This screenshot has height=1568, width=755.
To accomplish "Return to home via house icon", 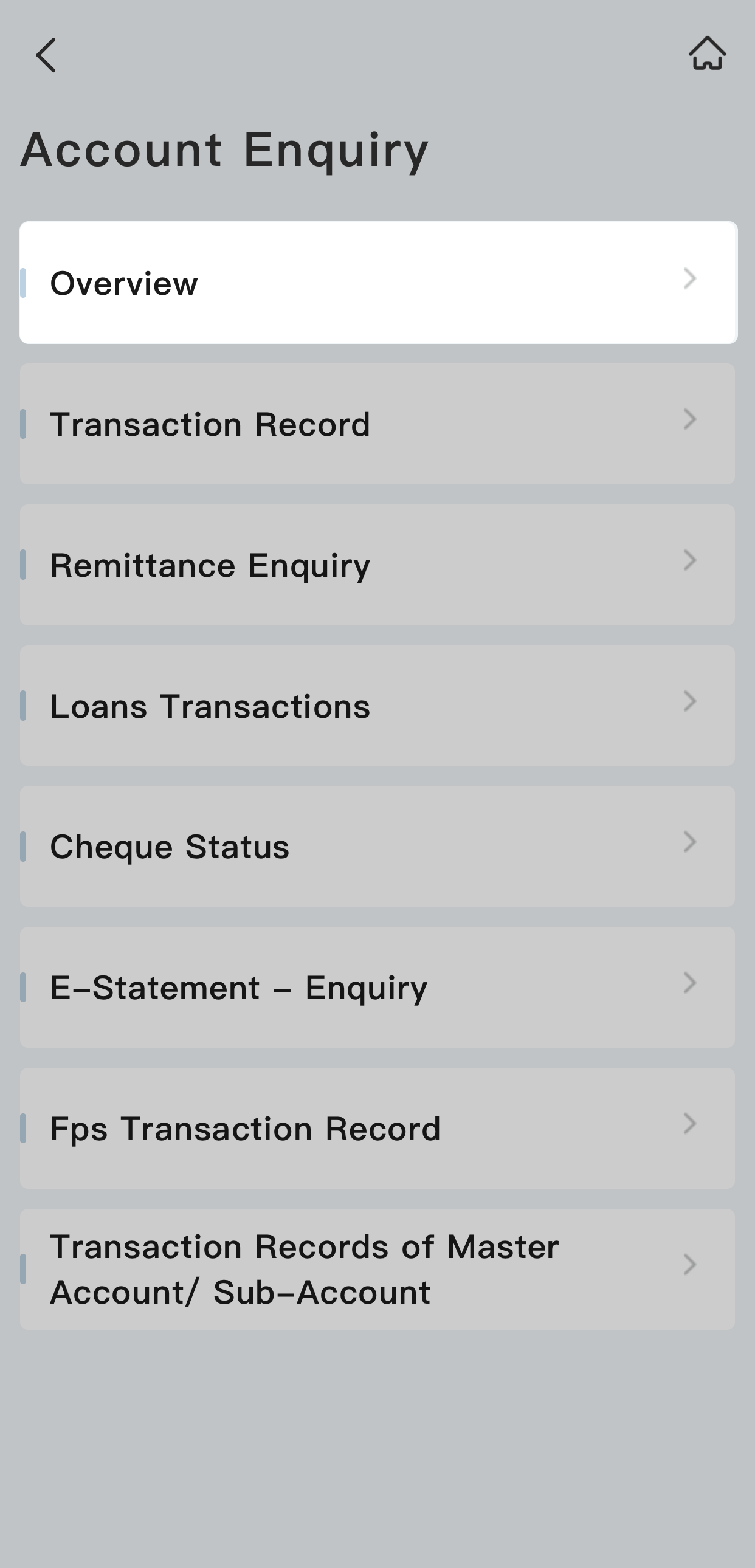I will (x=707, y=54).
